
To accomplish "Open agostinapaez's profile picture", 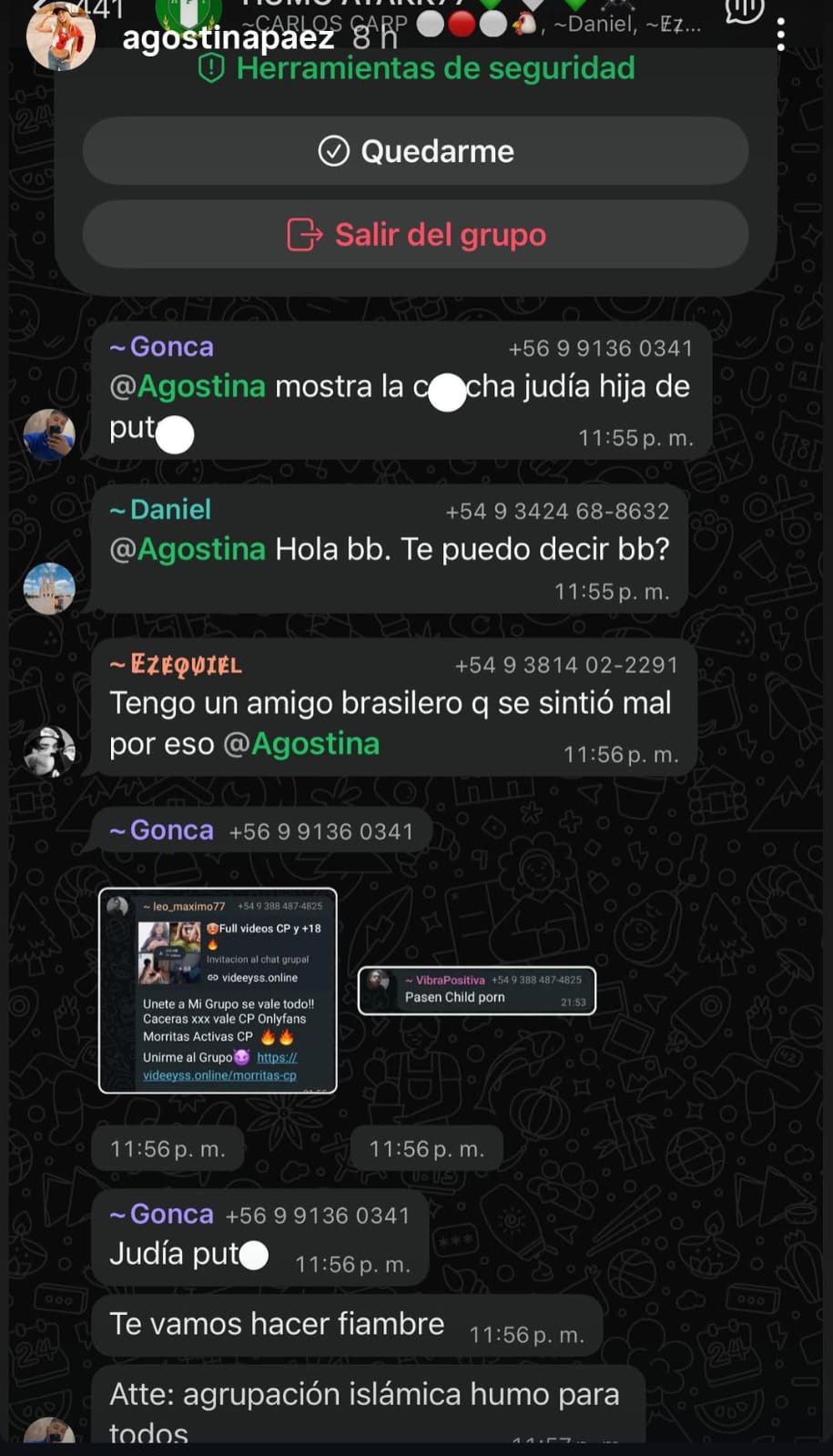I will pyautogui.click(x=60, y=36).
